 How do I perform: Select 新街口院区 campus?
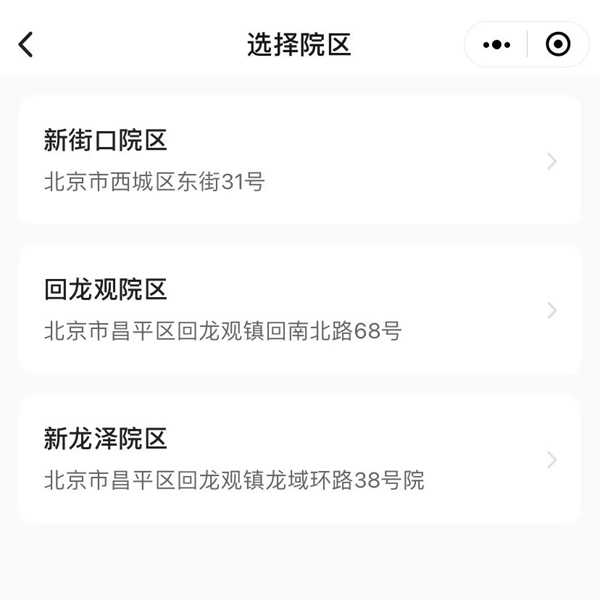[x=299, y=161]
